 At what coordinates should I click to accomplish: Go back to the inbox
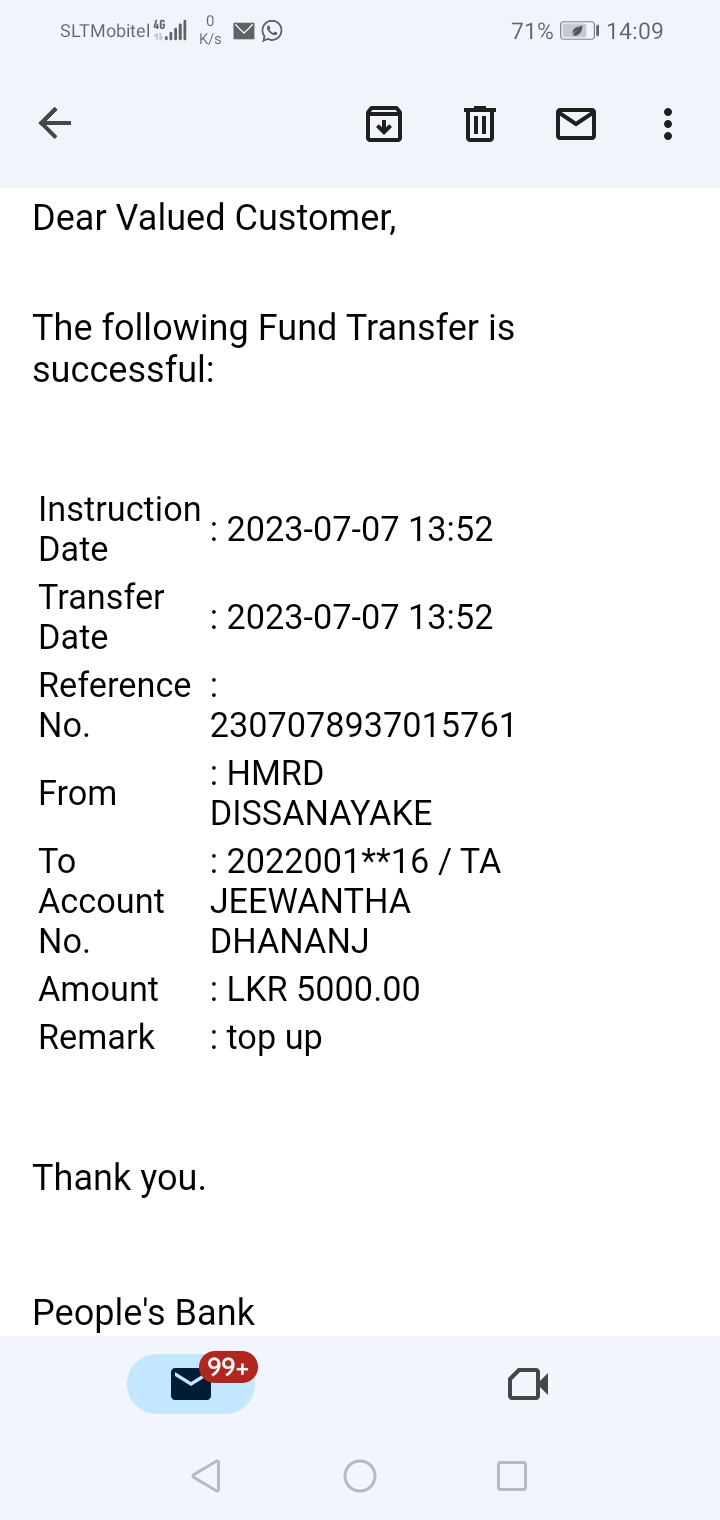[x=55, y=124]
